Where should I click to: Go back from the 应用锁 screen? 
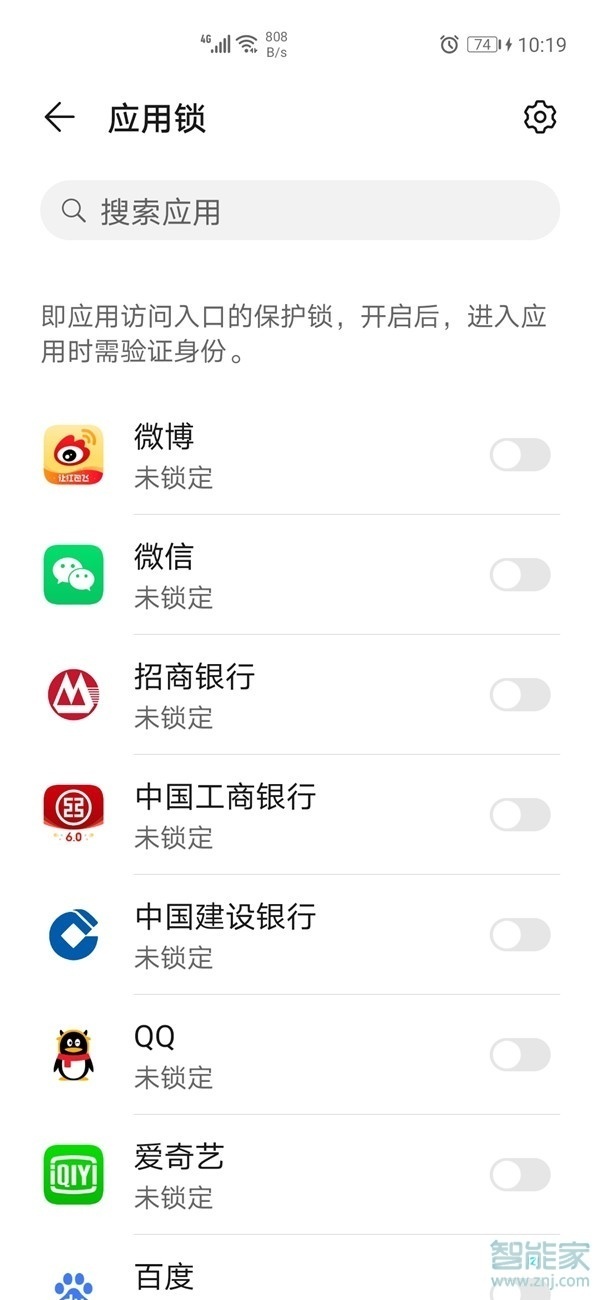[x=59, y=118]
